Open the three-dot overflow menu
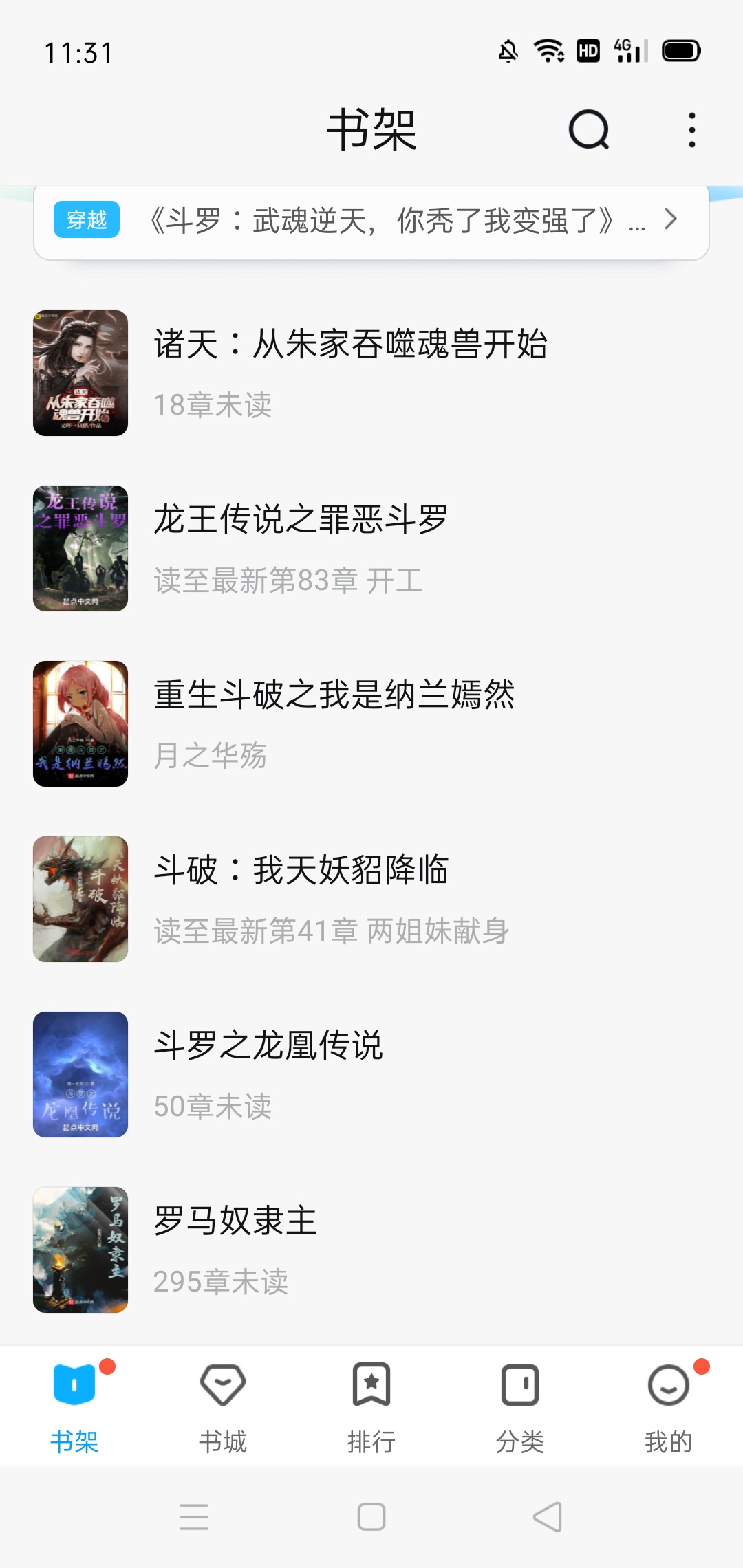The width and height of the screenshot is (743, 1568). coord(691,129)
